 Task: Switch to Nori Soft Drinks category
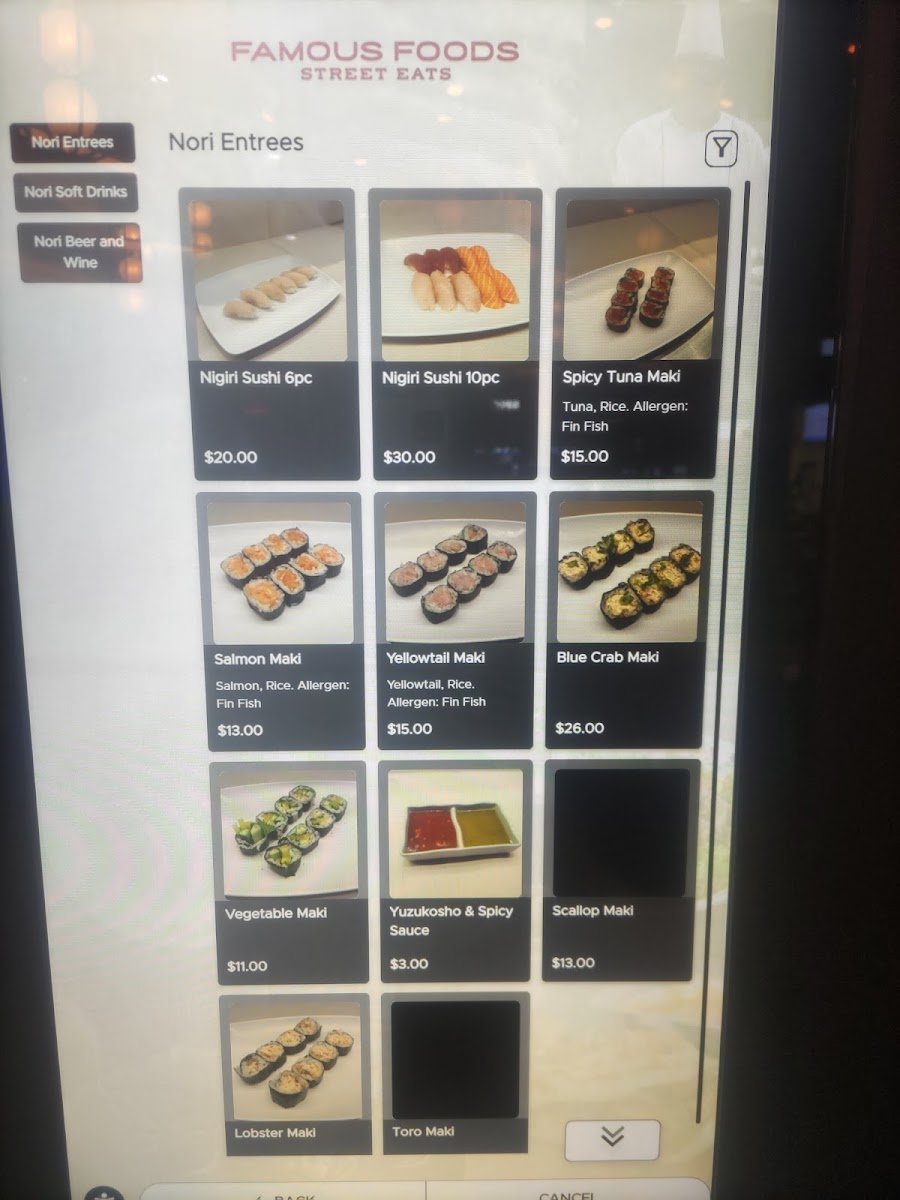click(76, 192)
